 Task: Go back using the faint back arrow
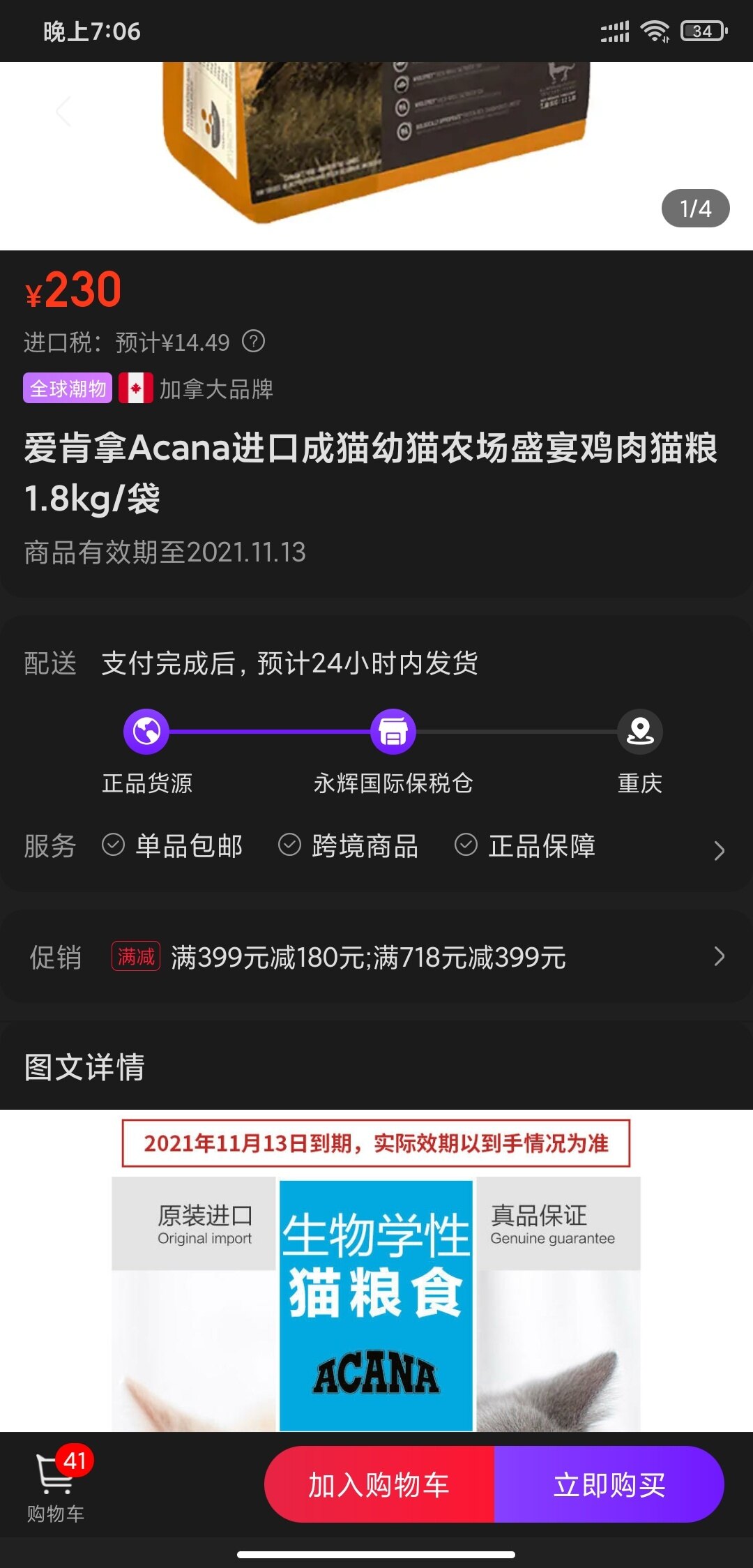tap(63, 112)
